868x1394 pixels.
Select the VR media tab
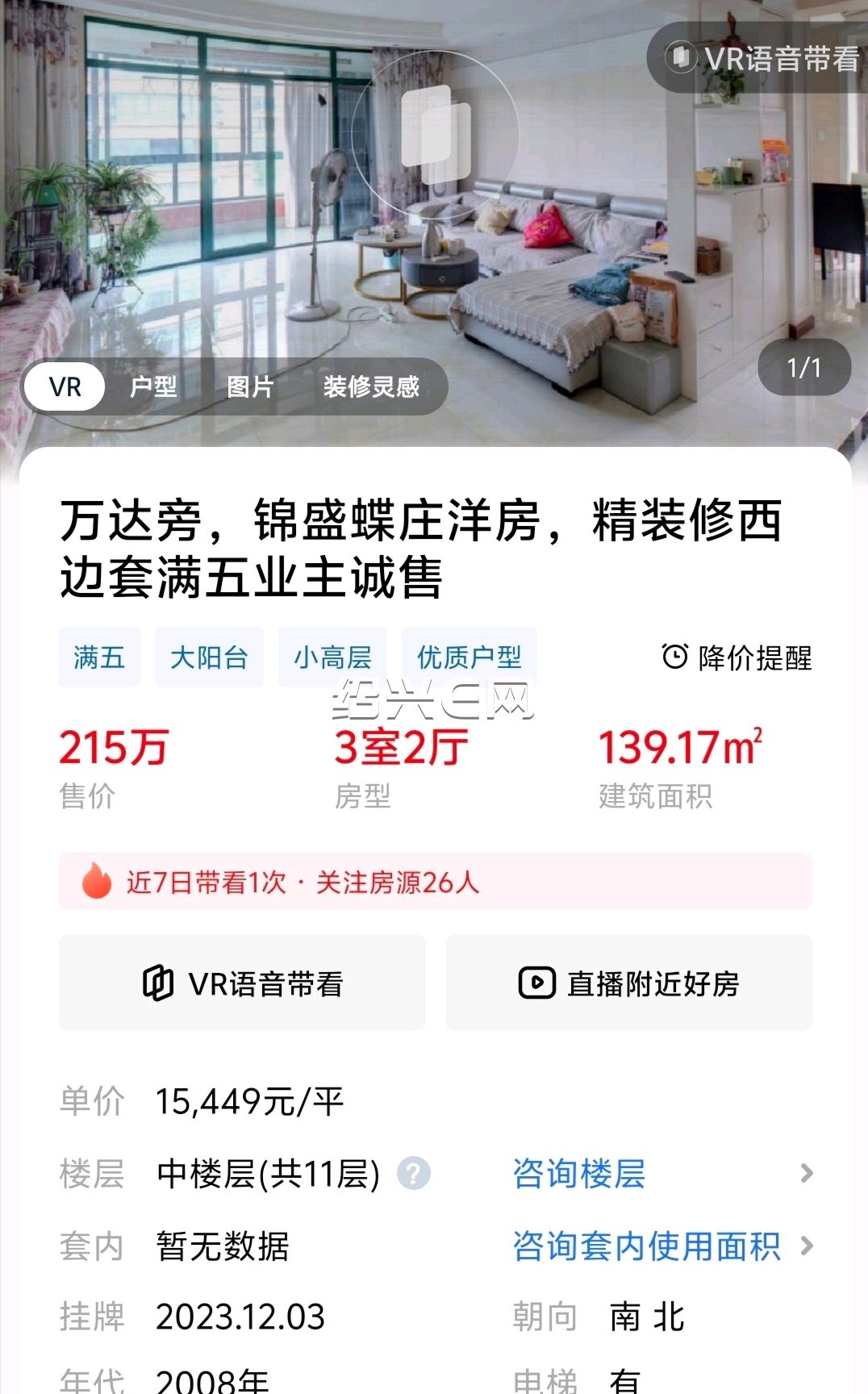point(65,386)
